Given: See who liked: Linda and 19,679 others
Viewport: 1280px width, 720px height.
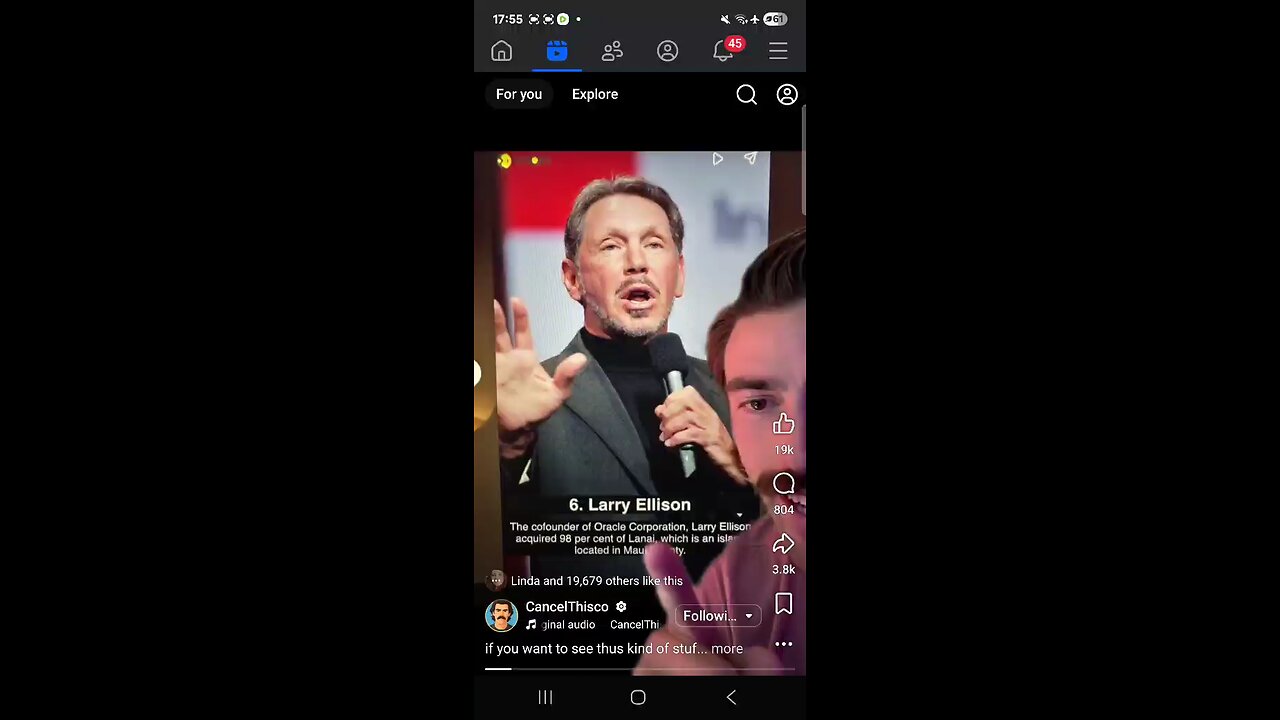Looking at the screenshot, I should click(x=596, y=581).
